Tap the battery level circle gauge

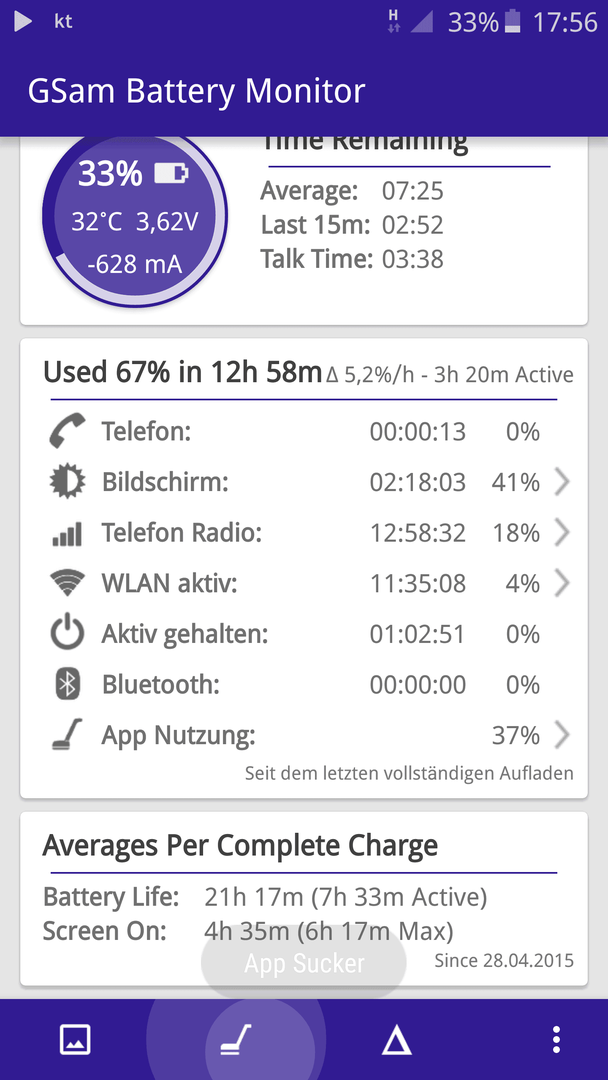pos(134,220)
